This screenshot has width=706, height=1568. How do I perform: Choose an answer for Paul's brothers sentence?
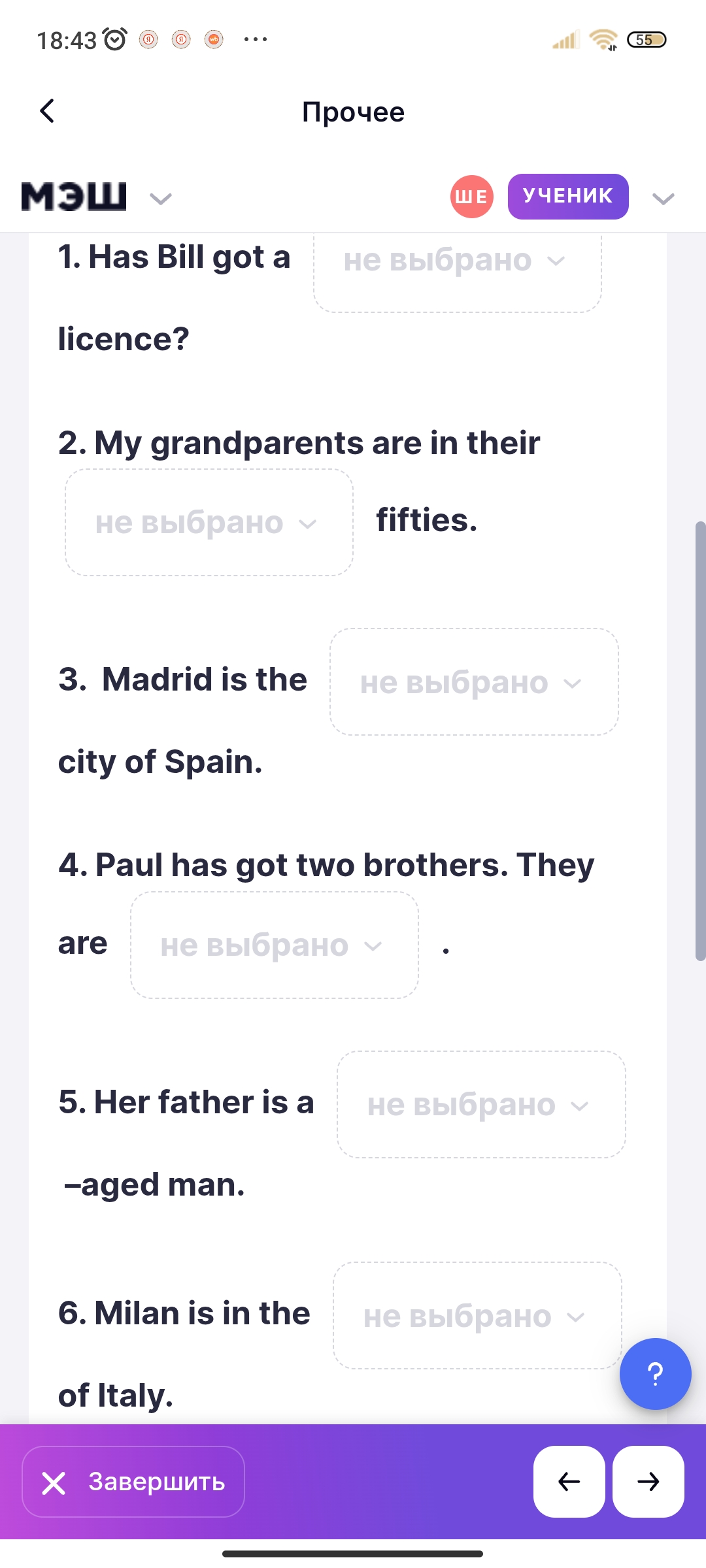pos(275,945)
